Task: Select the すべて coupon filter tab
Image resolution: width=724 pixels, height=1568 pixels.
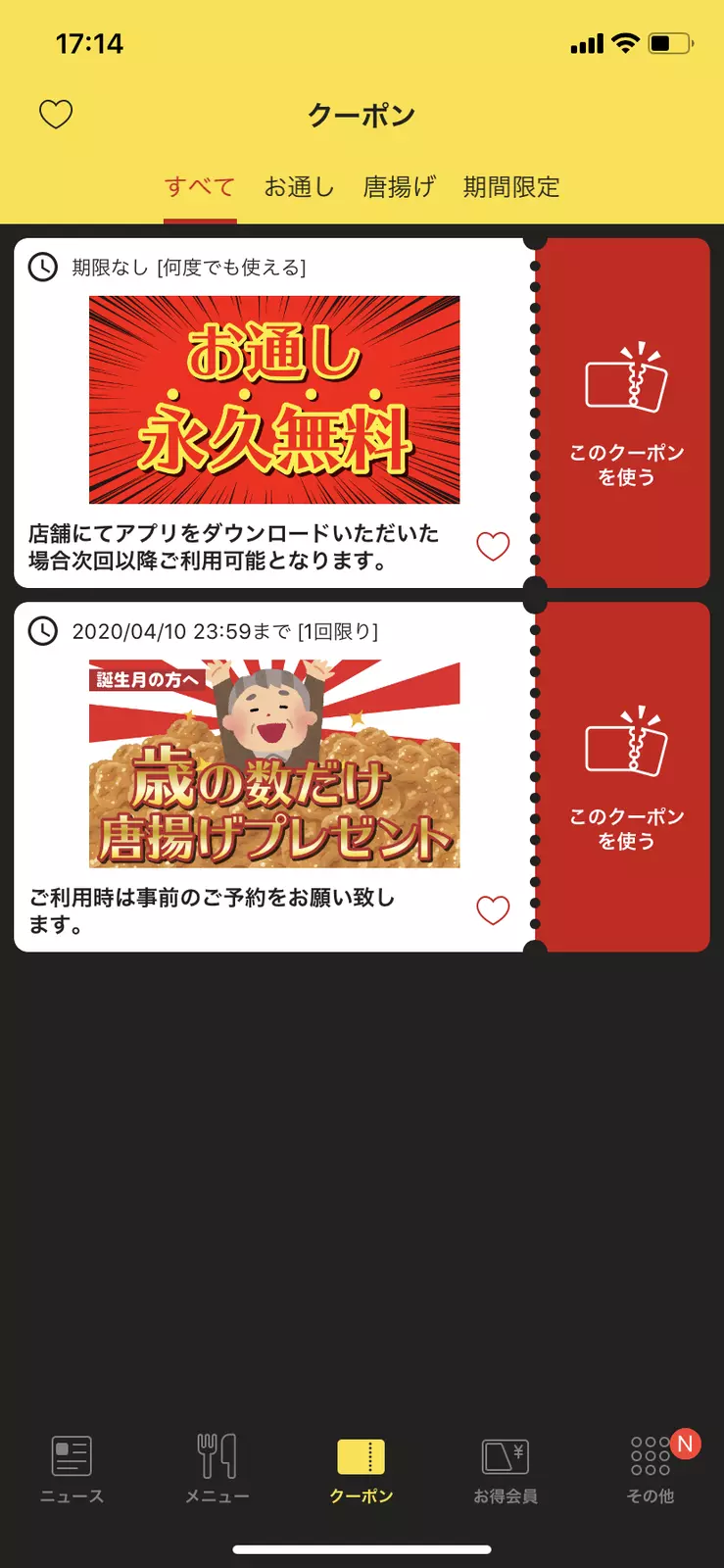Action: point(200,187)
